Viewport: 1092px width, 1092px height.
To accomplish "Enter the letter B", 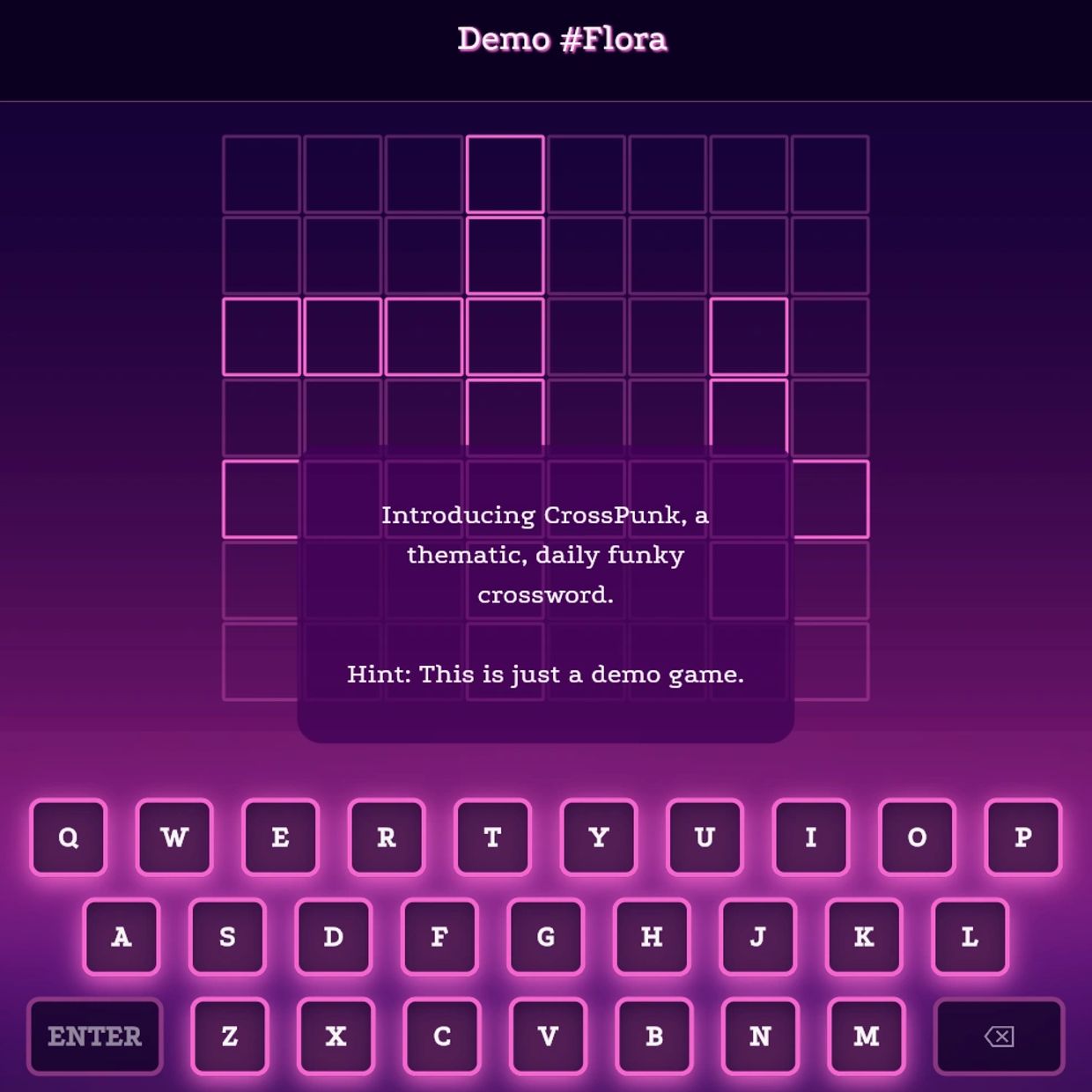I will click(x=654, y=1037).
